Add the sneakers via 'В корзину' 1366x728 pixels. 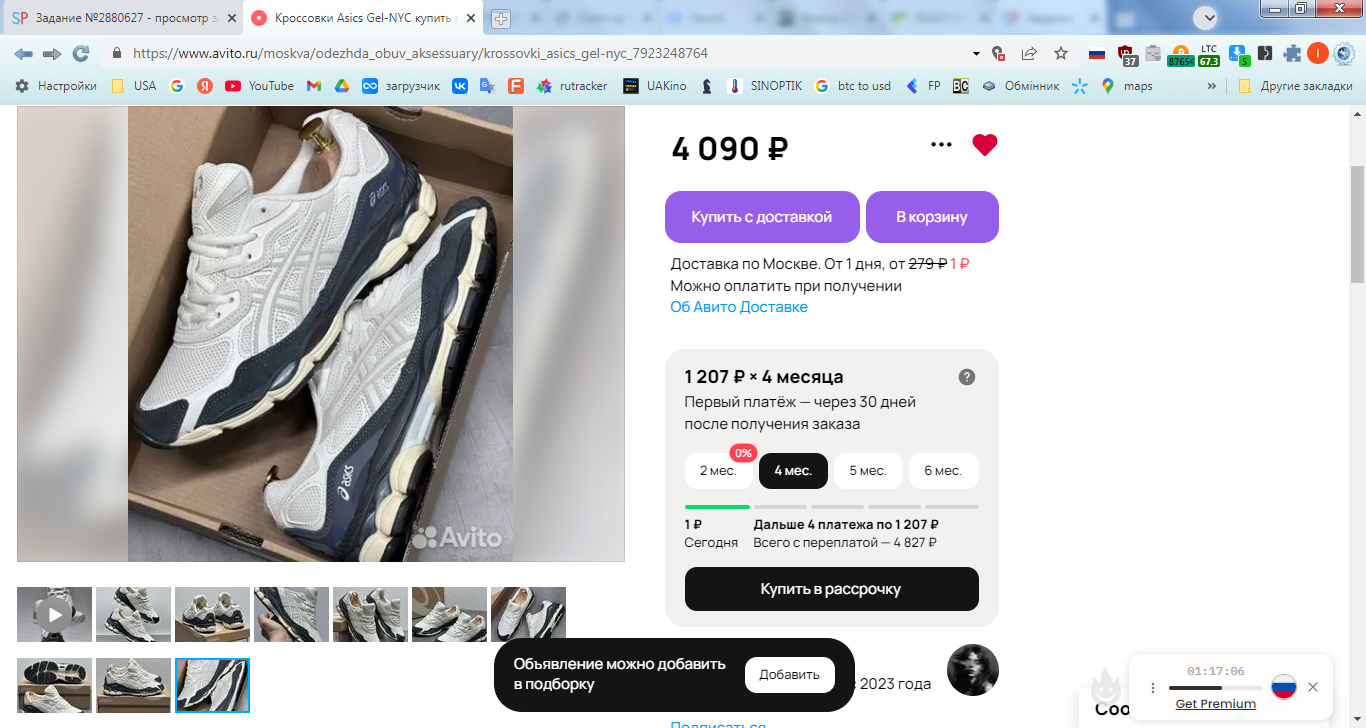tap(931, 217)
